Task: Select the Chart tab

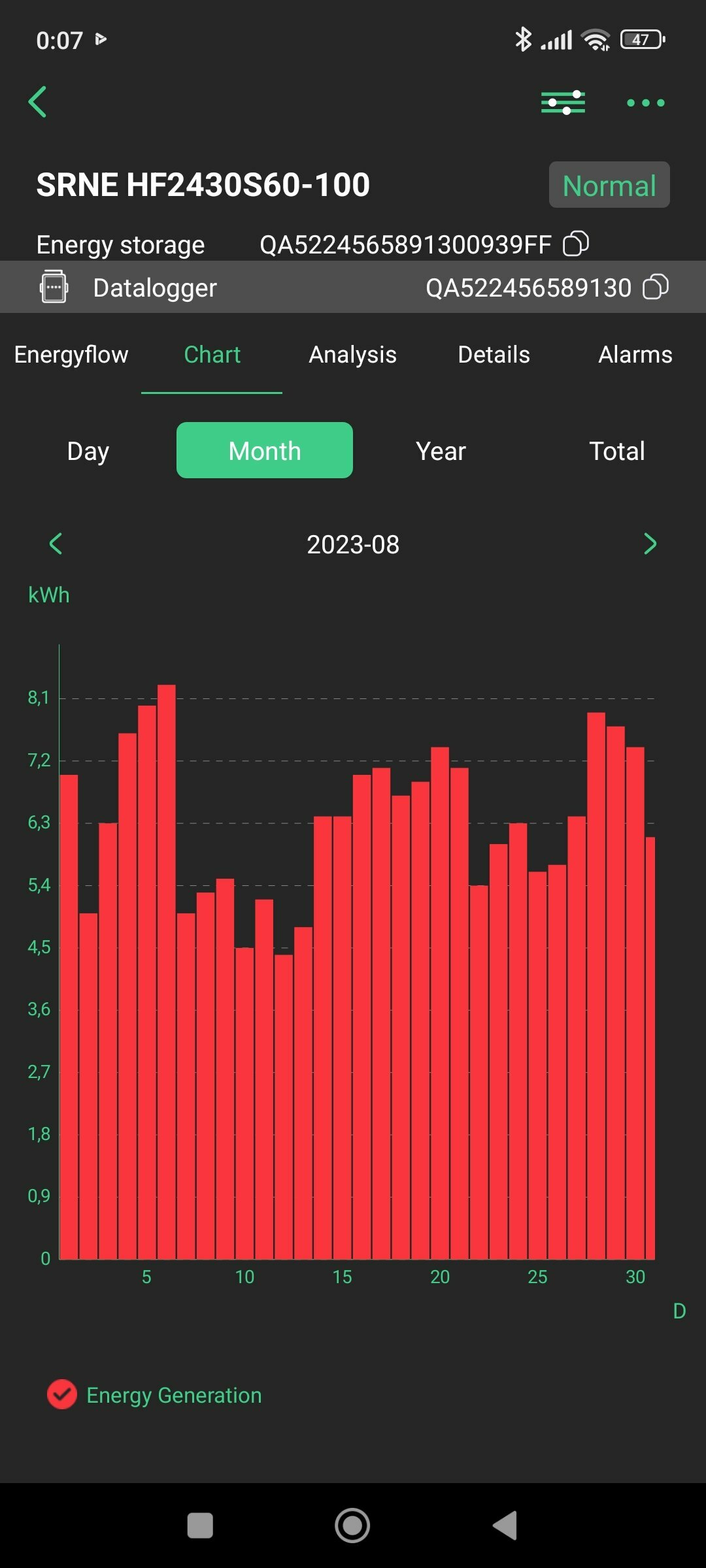Action: [212, 354]
